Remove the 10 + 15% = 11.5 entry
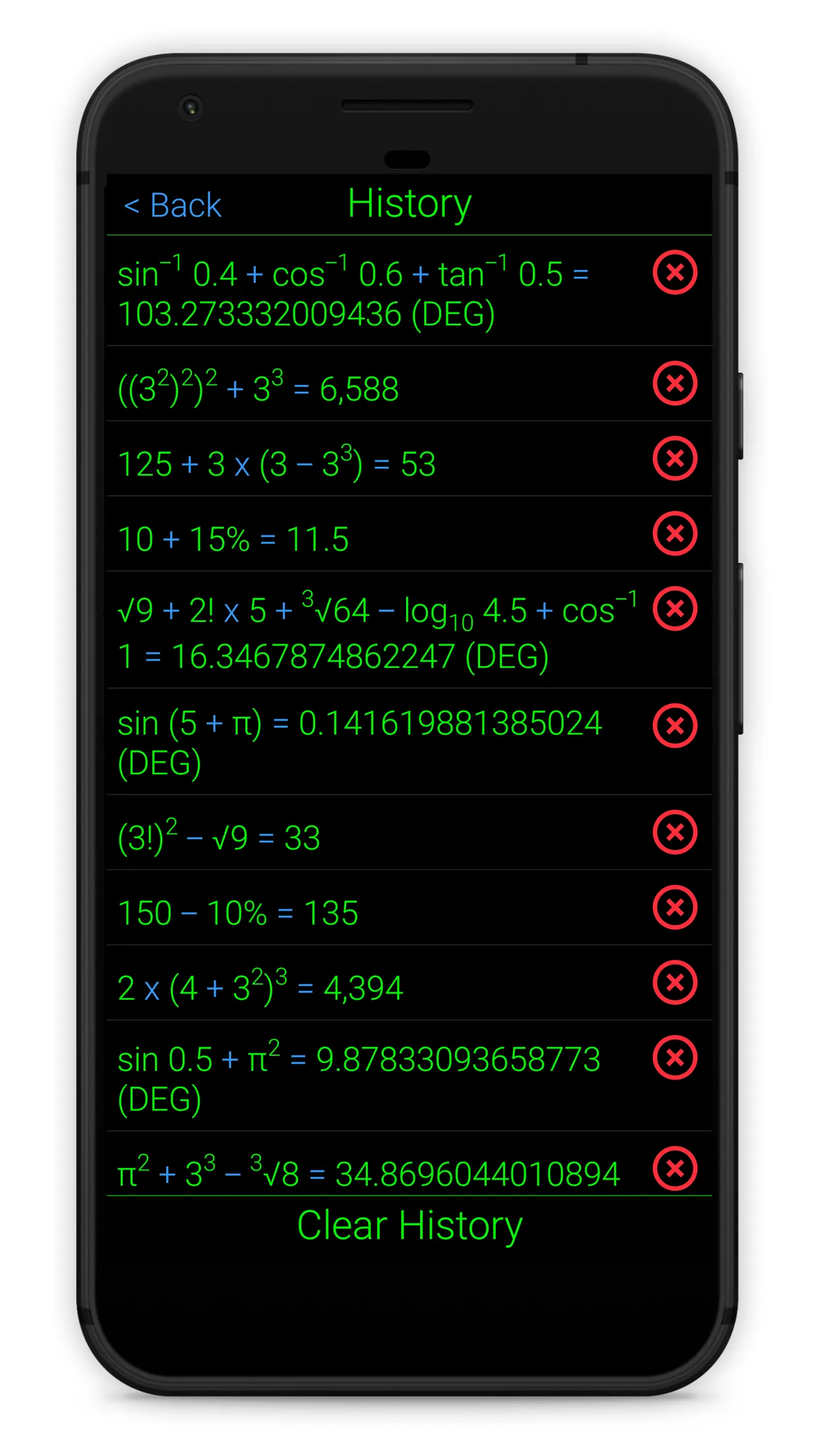 (x=675, y=533)
